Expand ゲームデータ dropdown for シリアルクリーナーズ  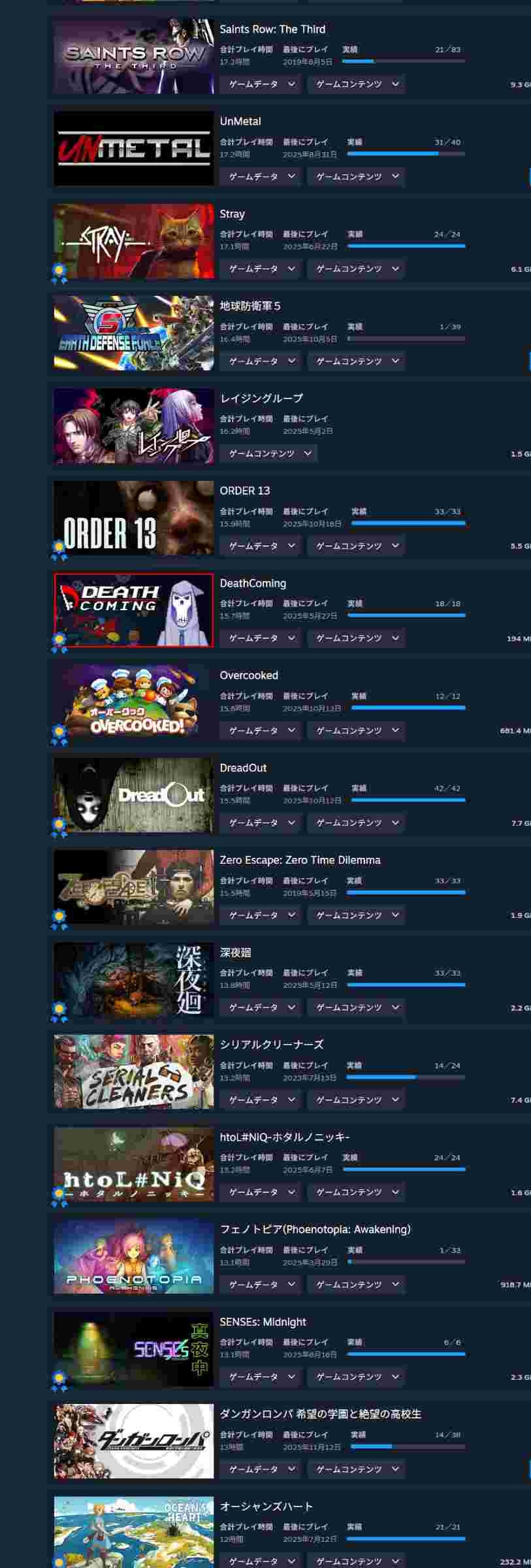pos(261,1100)
